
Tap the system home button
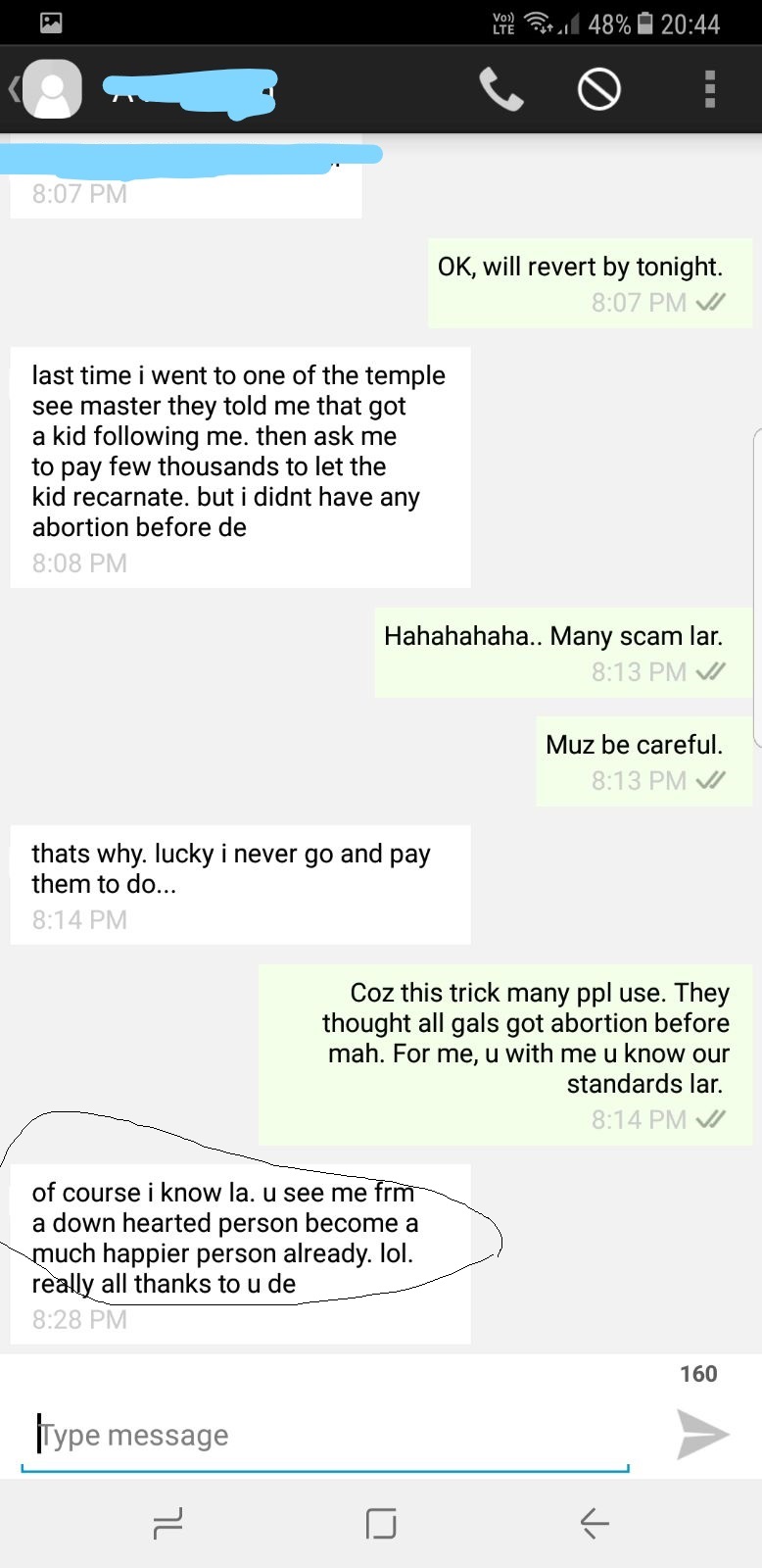(x=380, y=1523)
